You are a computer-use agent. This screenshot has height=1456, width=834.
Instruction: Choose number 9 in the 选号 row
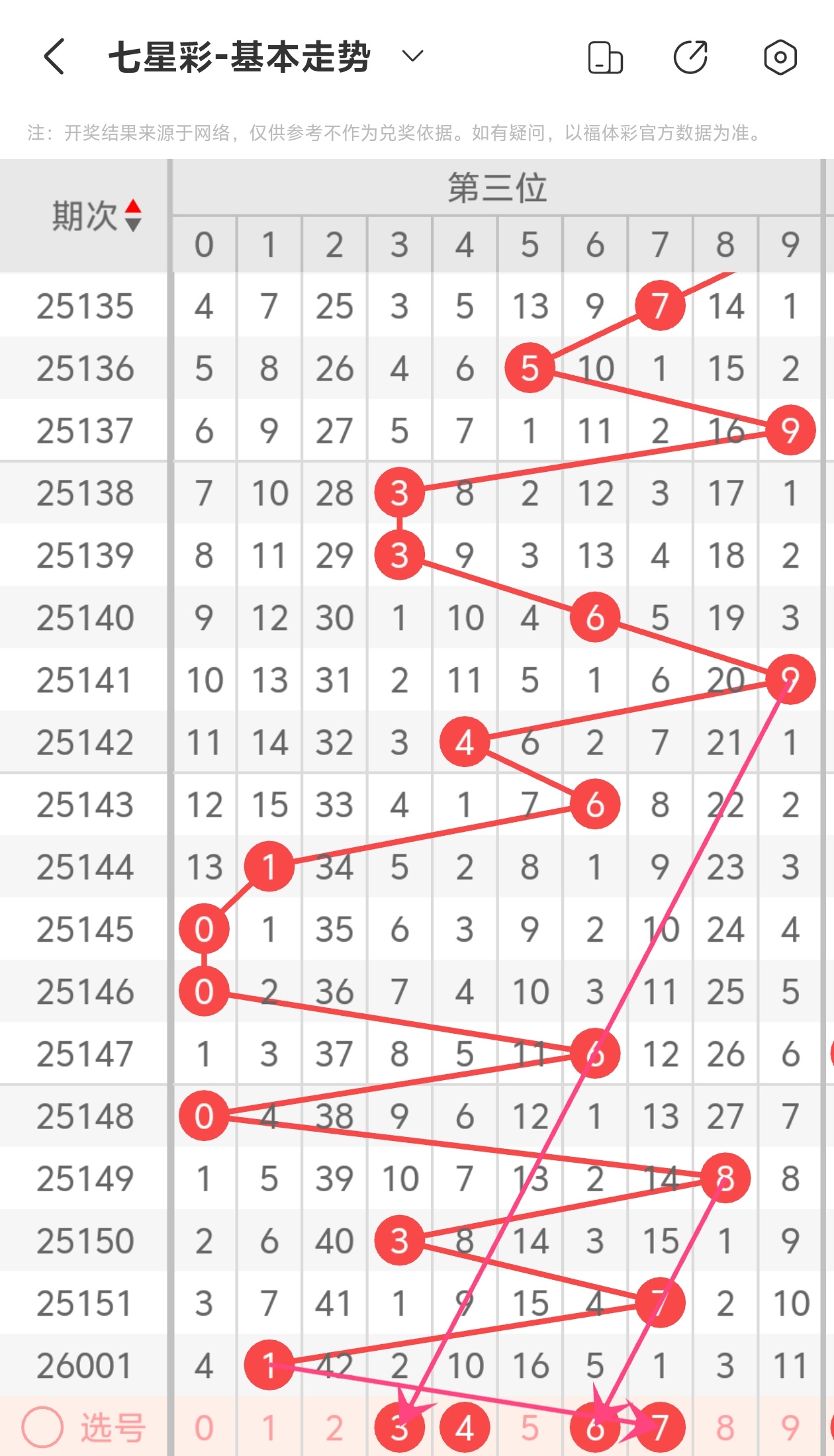pos(790,1428)
